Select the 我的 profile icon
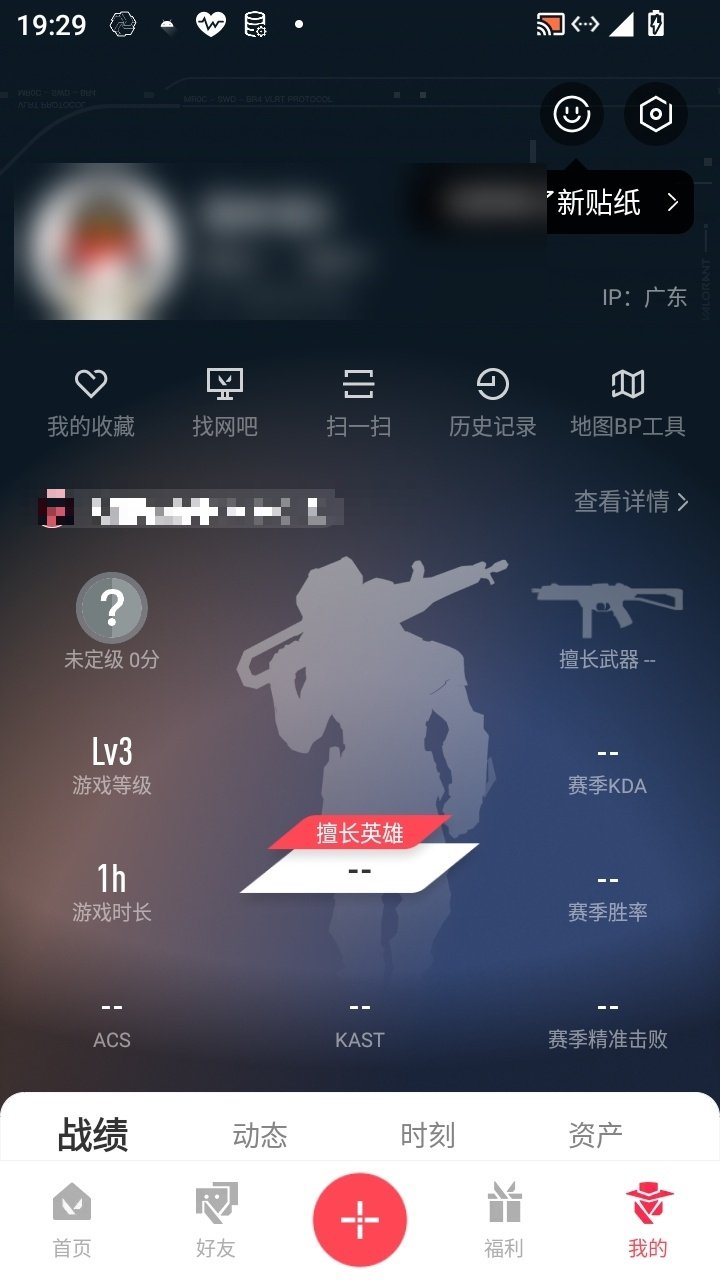Image resolution: width=720 pixels, height=1280 pixels. (x=648, y=1214)
